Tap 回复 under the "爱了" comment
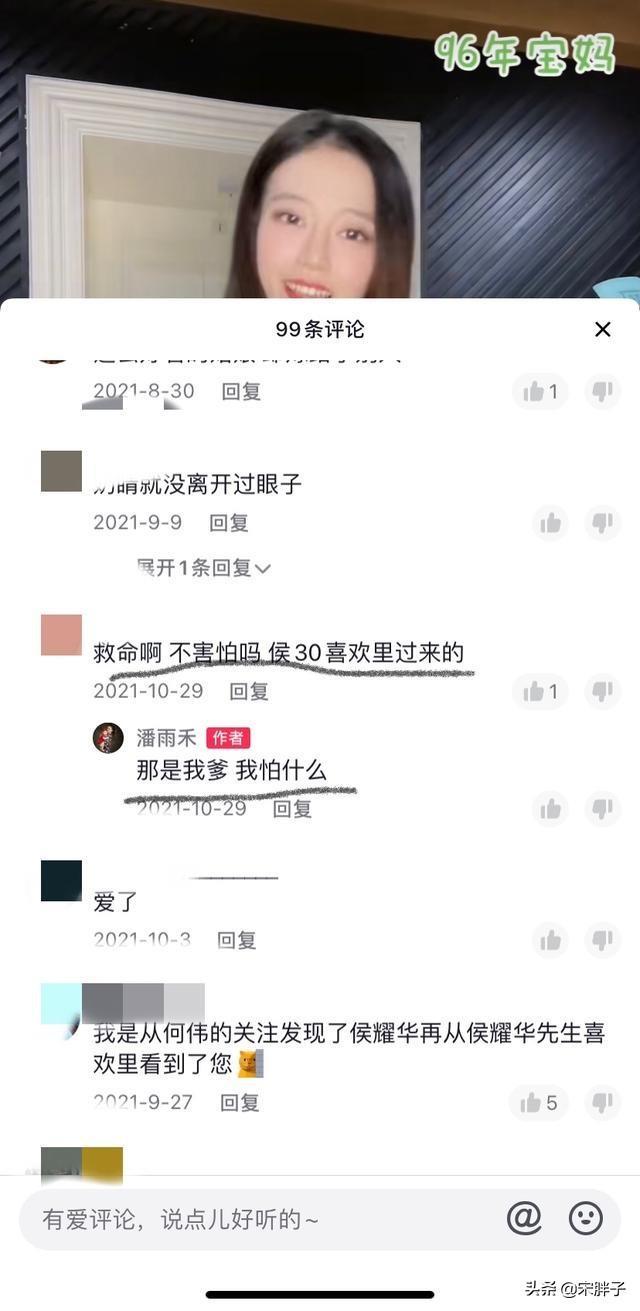Screen dimensions: 640x1311 (237, 940)
